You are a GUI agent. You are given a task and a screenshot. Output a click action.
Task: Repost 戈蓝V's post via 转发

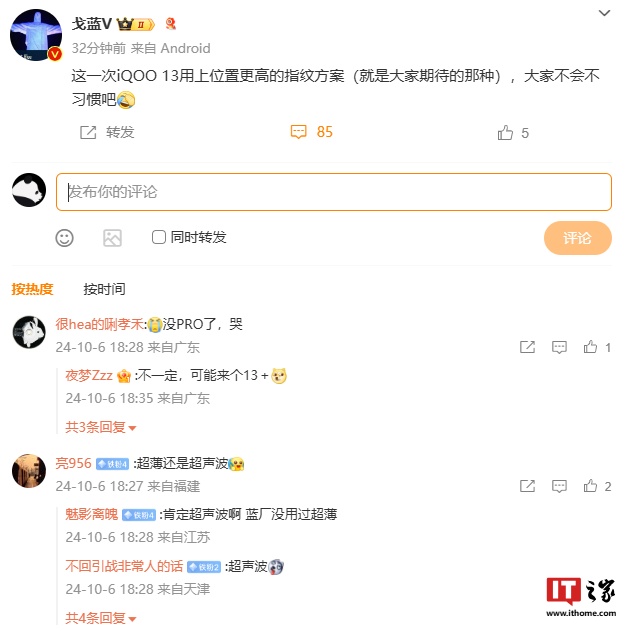pos(107,132)
